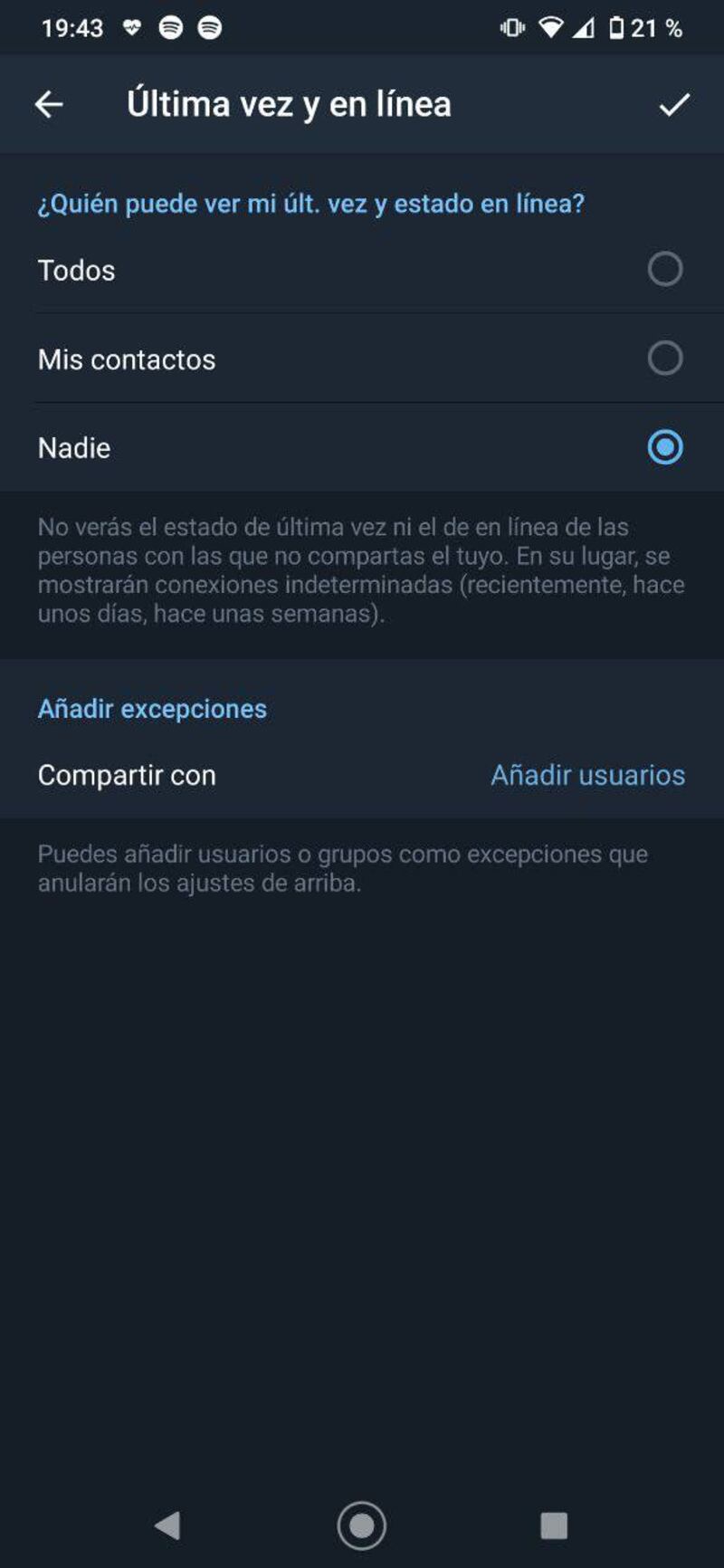Viewport: 724px width, 1568px height.
Task: Confirm changes with the checkmark
Action: coord(673,105)
